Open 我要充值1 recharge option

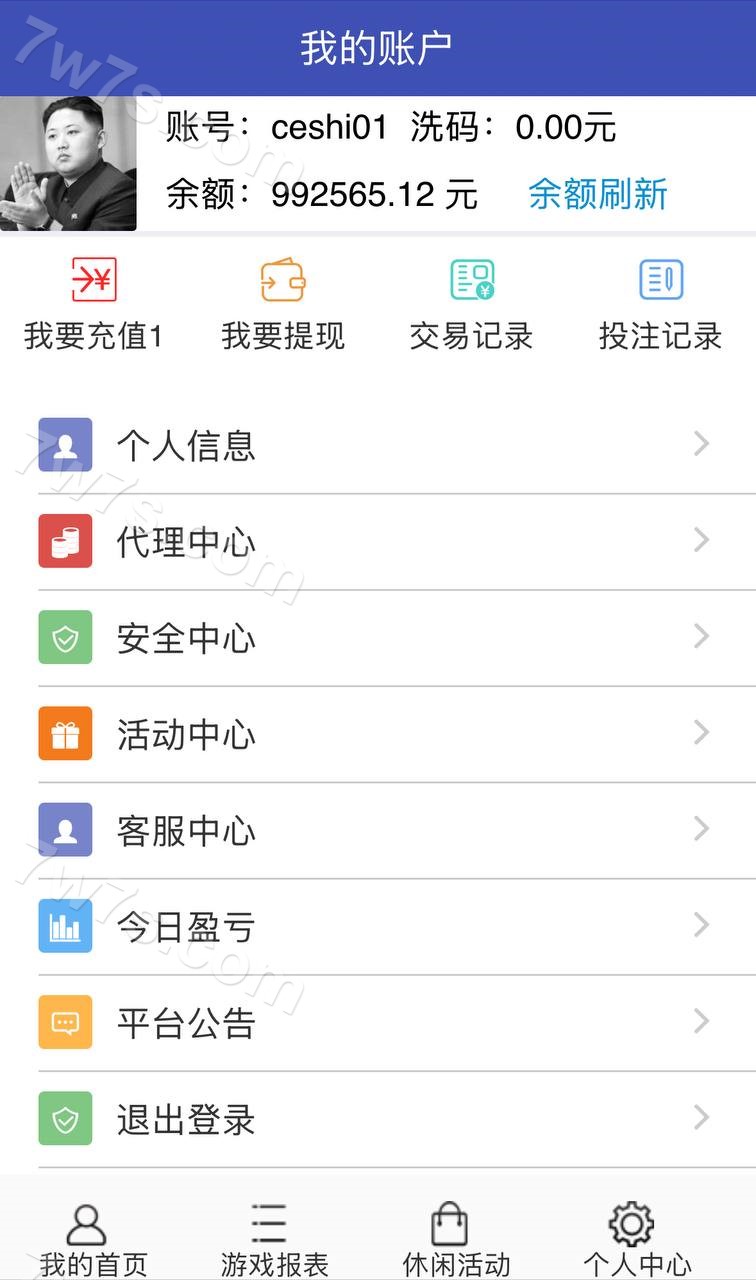tap(94, 304)
